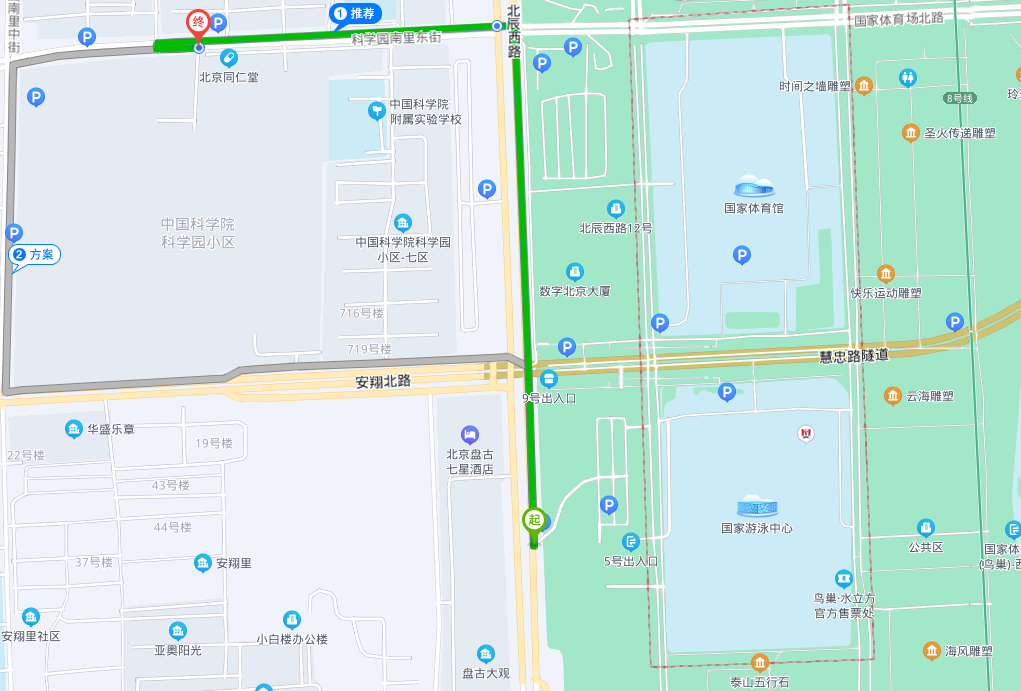Viewport: 1021px width, 691px height.
Task: Select alternative route 2 方案 label
Action: point(36,255)
